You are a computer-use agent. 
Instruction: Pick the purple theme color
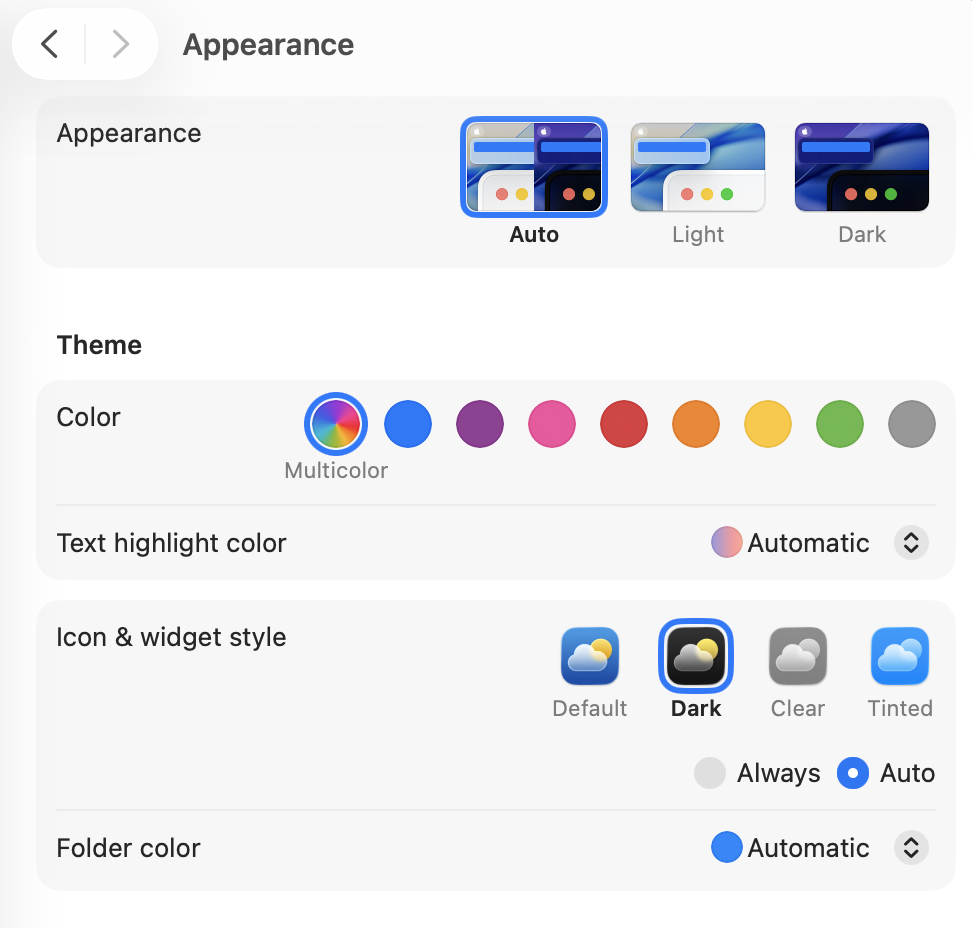pyautogui.click(x=480, y=424)
